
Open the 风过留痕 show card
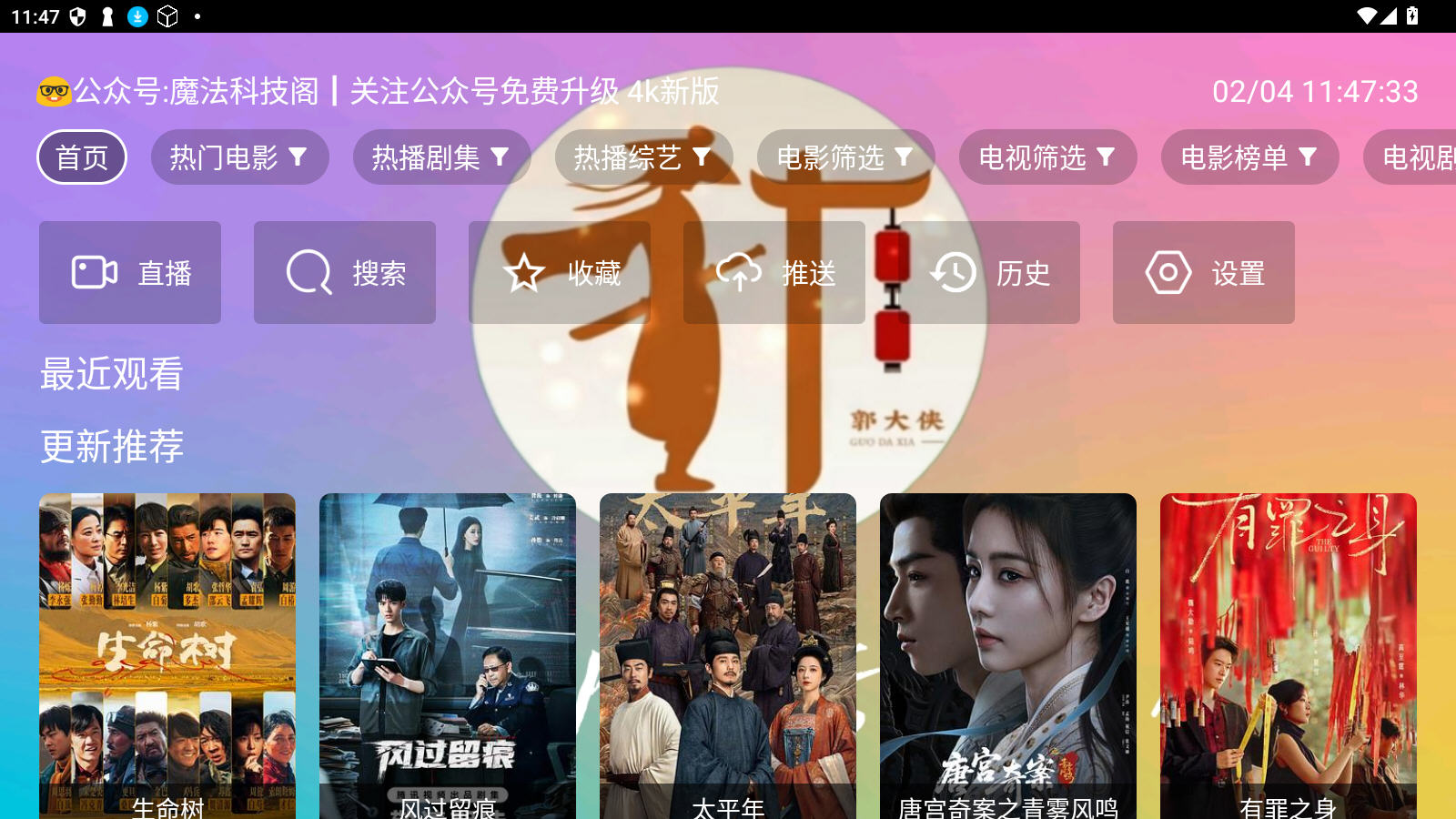(448, 655)
